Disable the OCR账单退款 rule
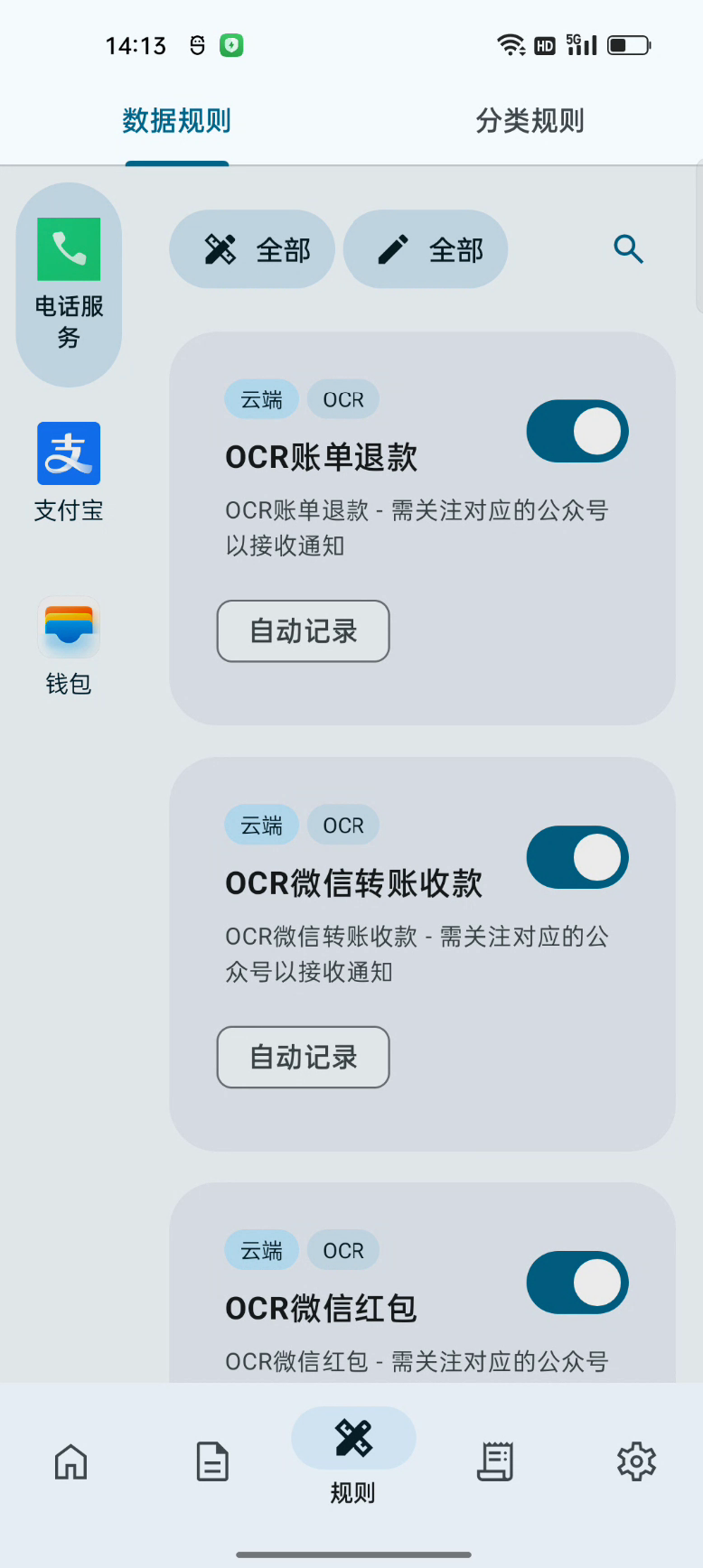The width and height of the screenshot is (703, 1568). 576,431
